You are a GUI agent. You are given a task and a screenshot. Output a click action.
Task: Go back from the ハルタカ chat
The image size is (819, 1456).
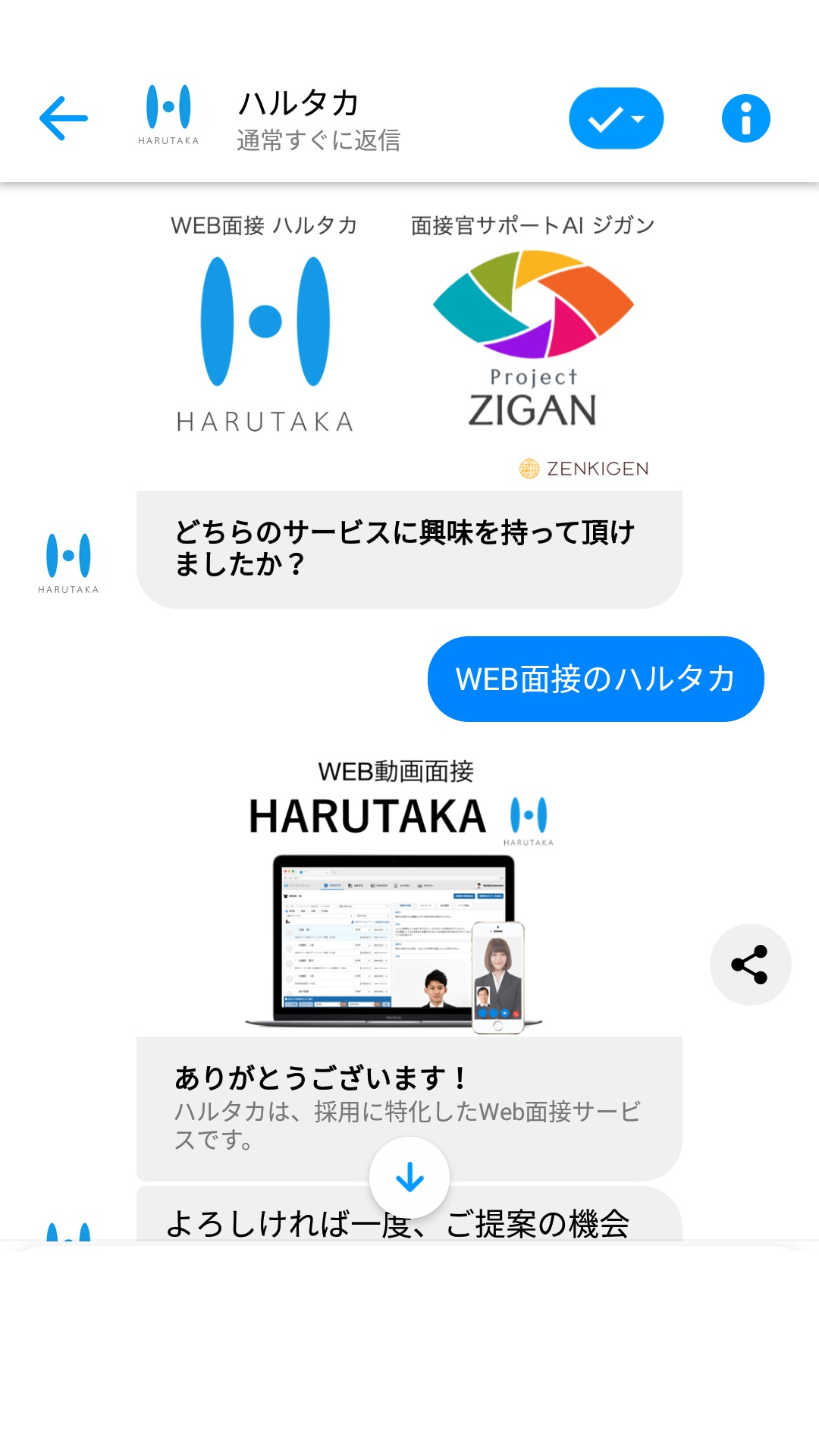pos(64,118)
